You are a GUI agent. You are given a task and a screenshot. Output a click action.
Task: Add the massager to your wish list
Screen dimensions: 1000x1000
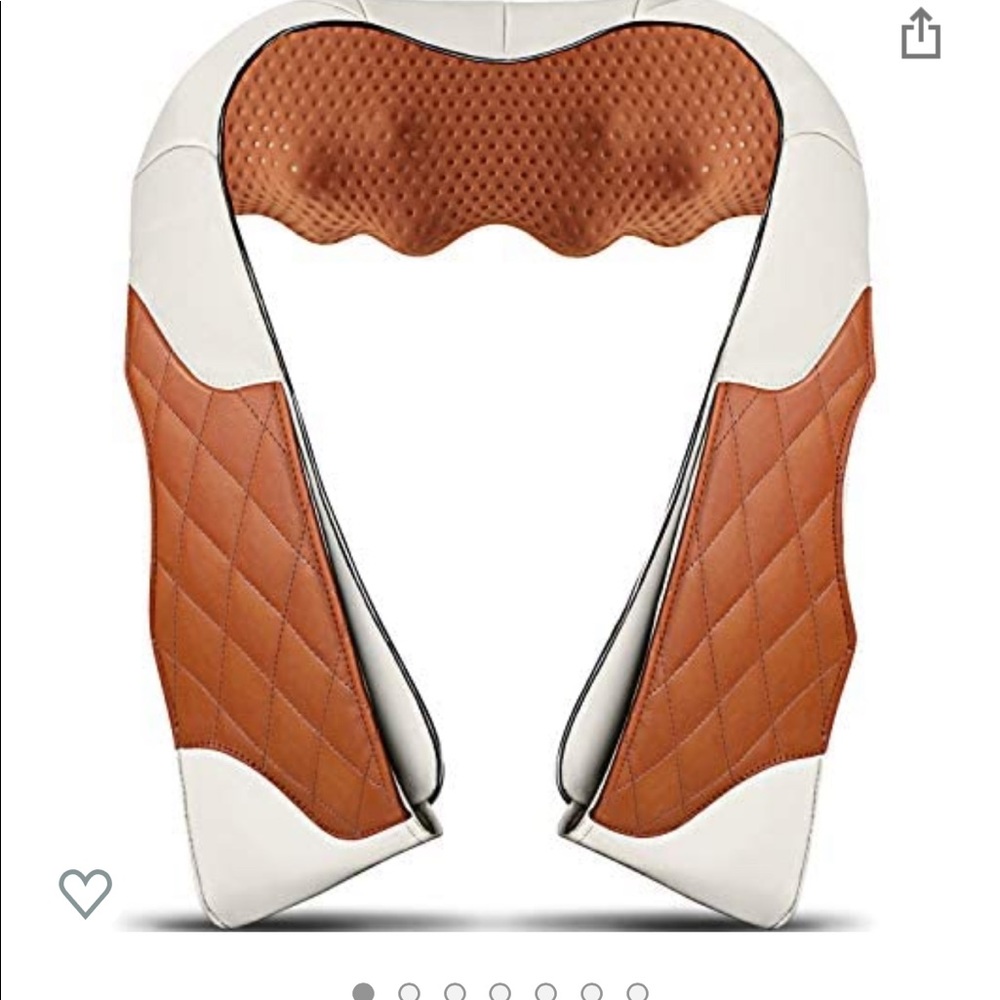[x=85, y=892]
